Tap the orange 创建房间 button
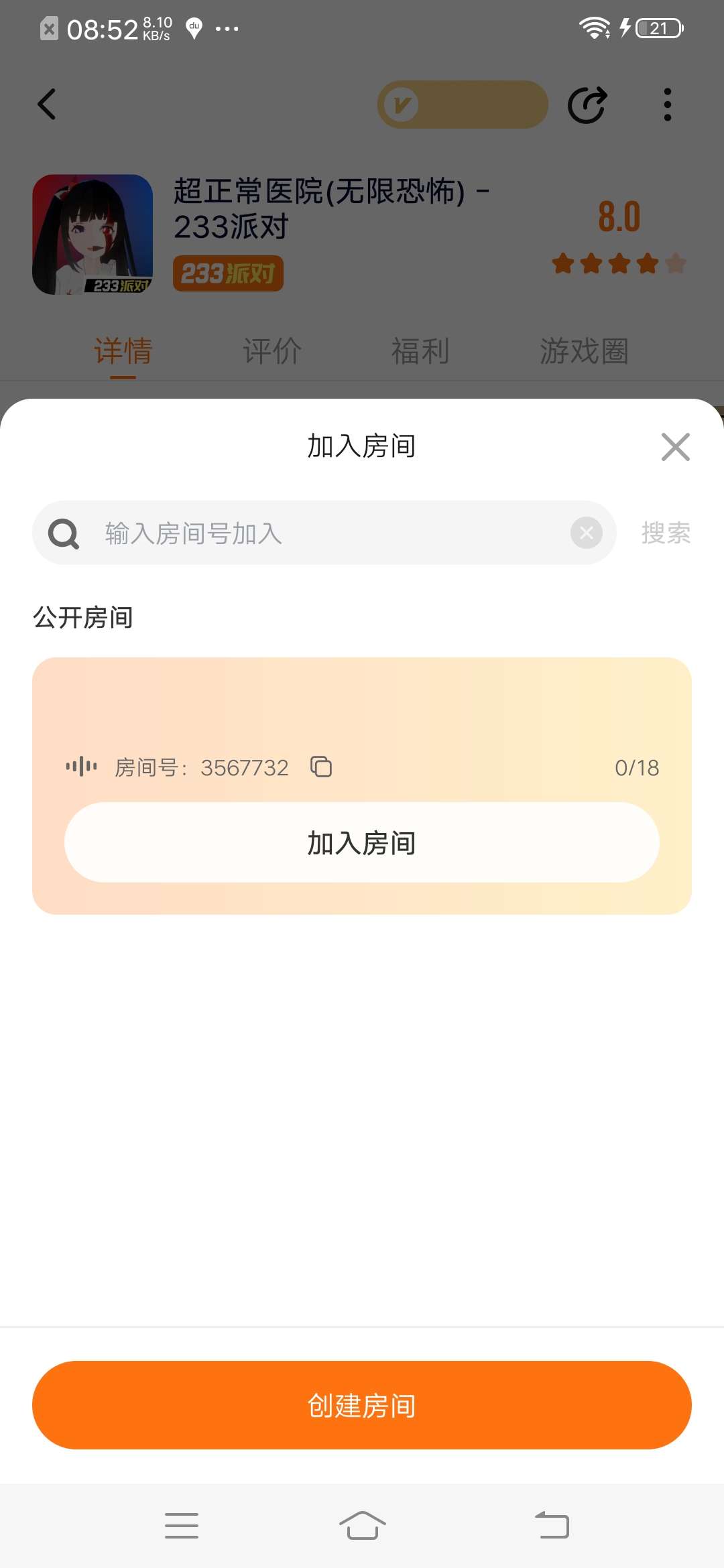724x1568 pixels. pyautogui.click(x=362, y=1404)
